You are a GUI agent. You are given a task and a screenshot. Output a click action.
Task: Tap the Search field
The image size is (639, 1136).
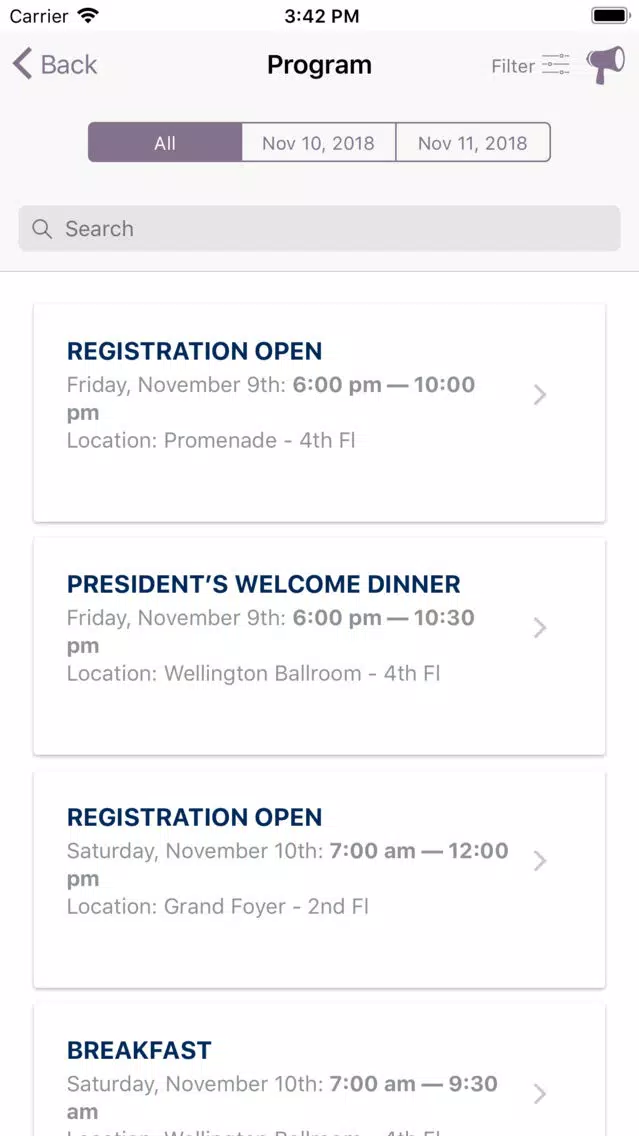(x=320, y=229)
